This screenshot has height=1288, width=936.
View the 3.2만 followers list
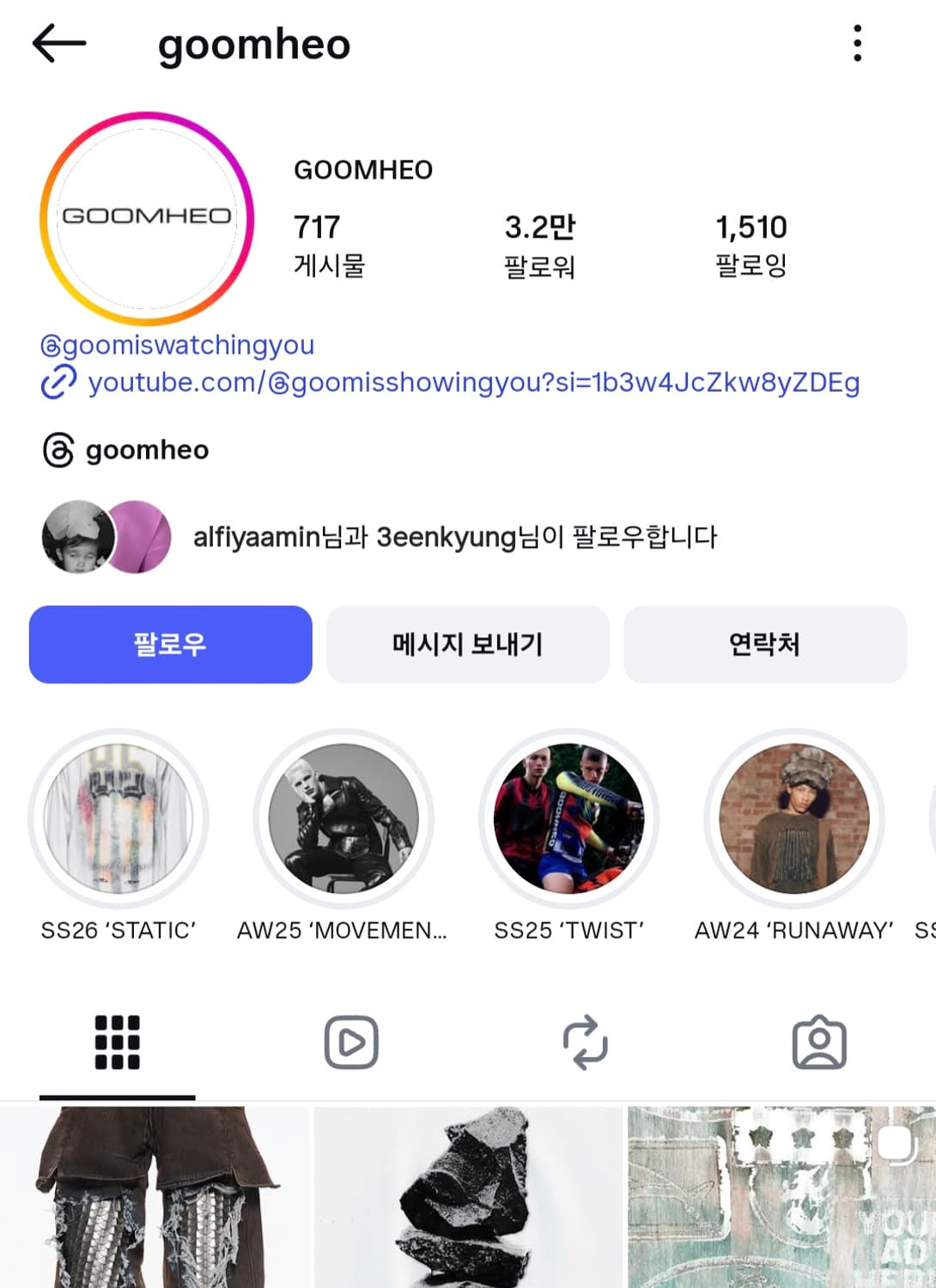point(540,245)
